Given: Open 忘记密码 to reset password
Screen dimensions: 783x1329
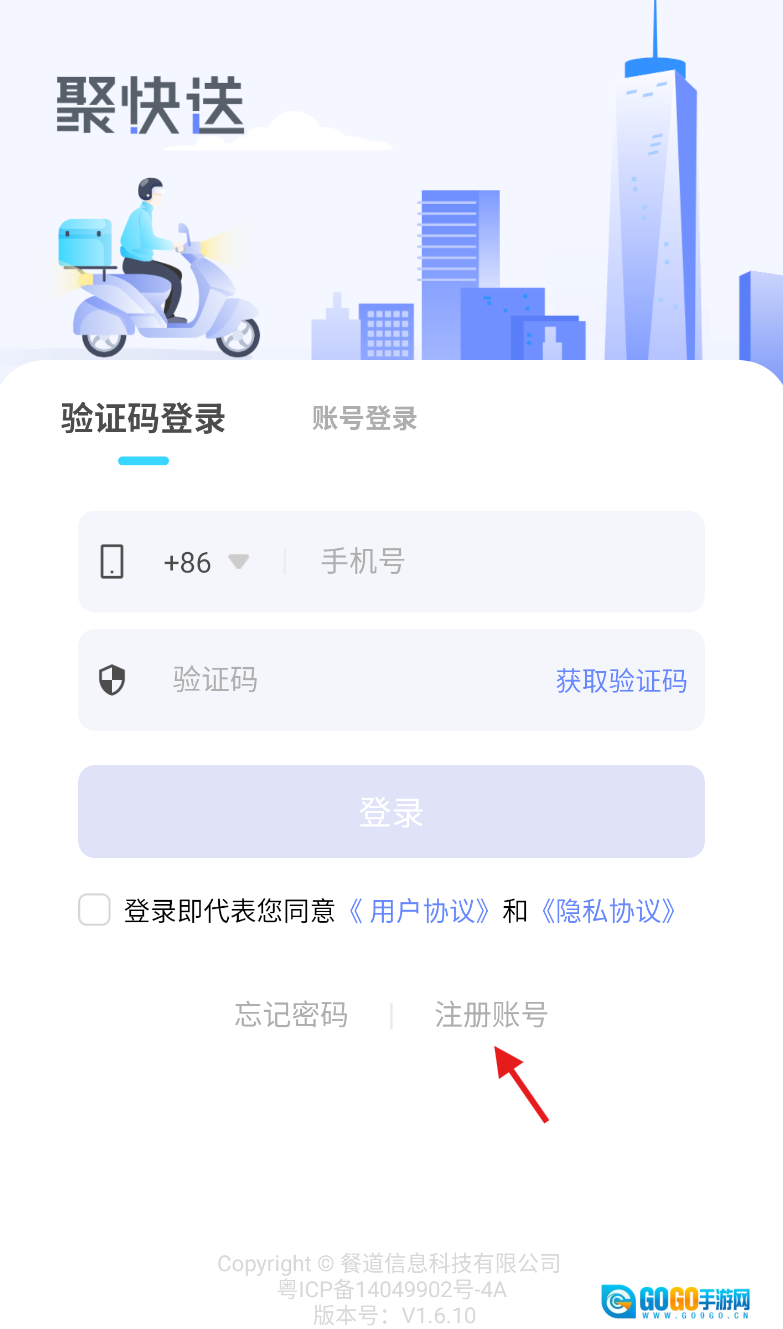Looking at the screenshot, I should (291, 1015).
